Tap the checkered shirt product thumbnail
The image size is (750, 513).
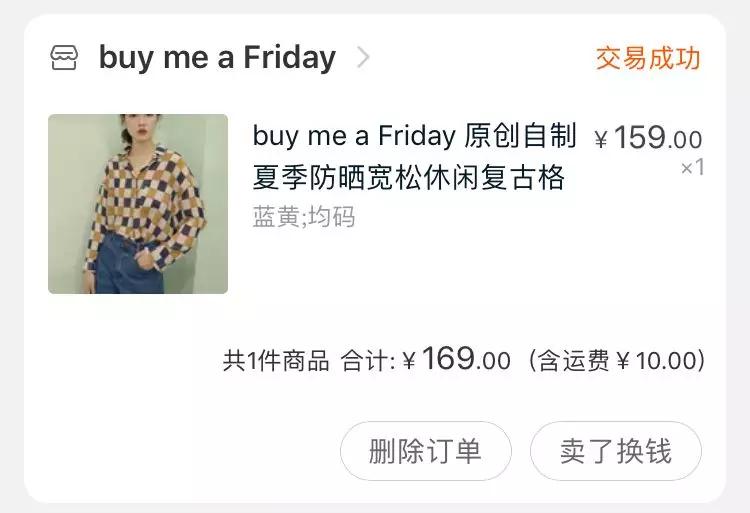(138, 204)
